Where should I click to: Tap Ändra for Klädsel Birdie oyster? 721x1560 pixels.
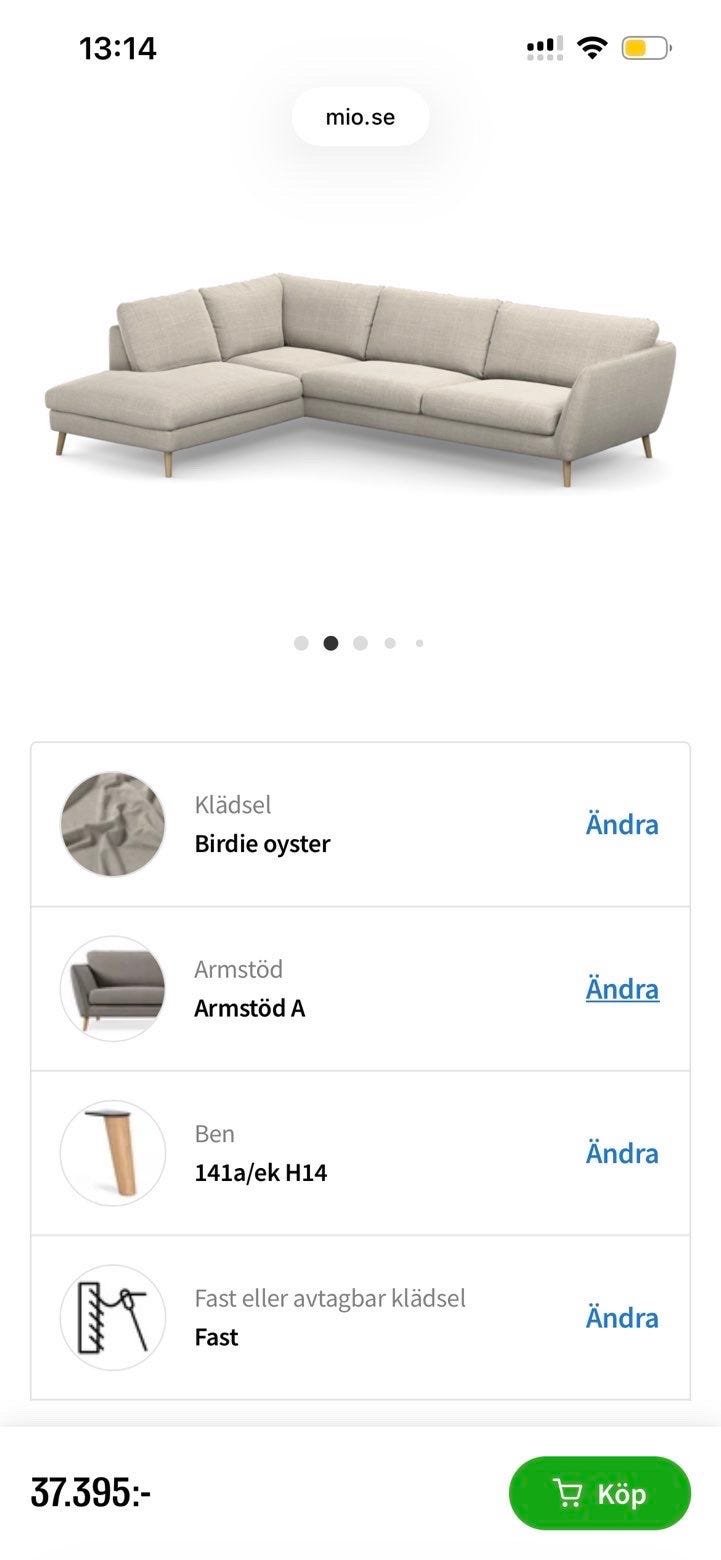621,825
